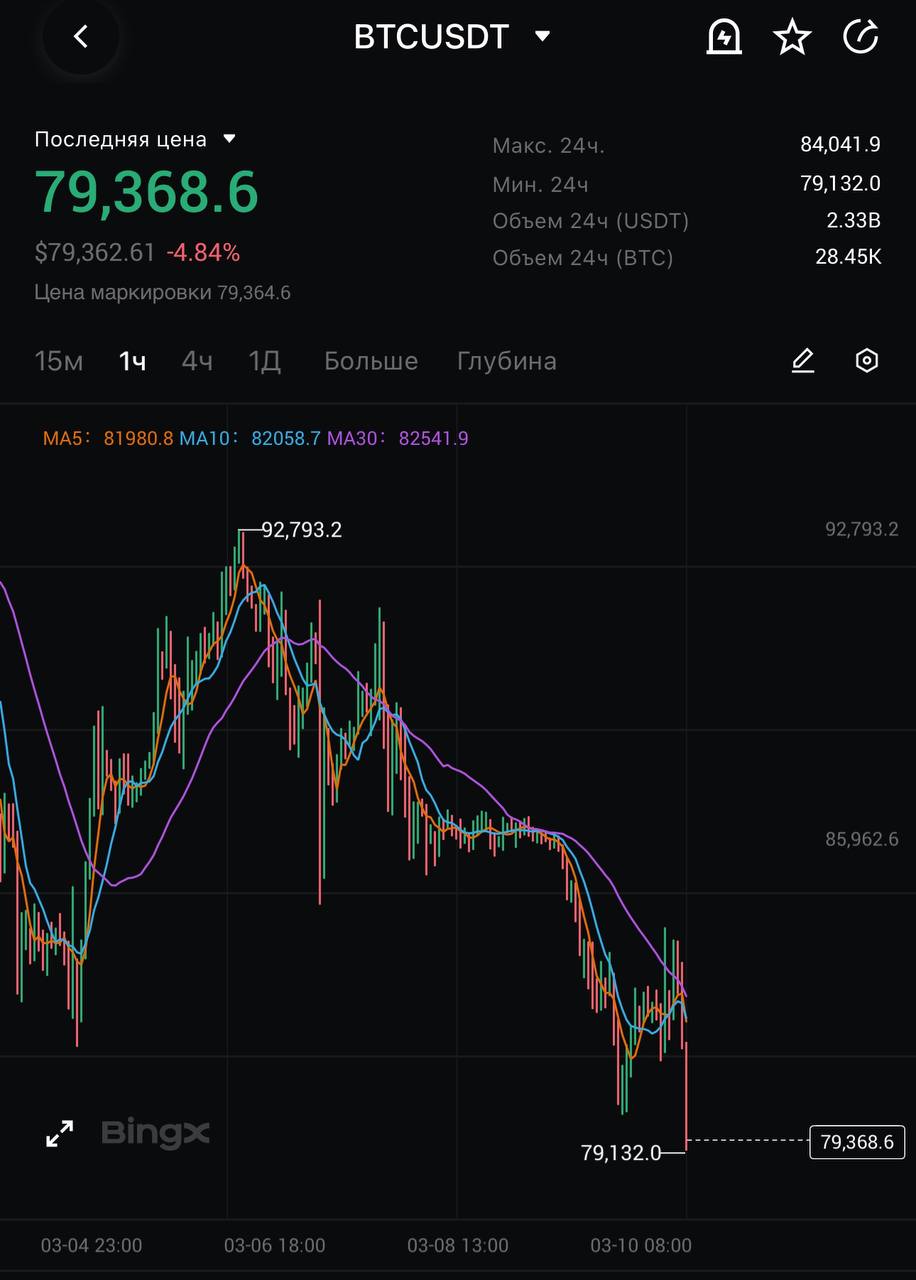Add BTCUSDT to favorites with the star

(x=792, y=37)
